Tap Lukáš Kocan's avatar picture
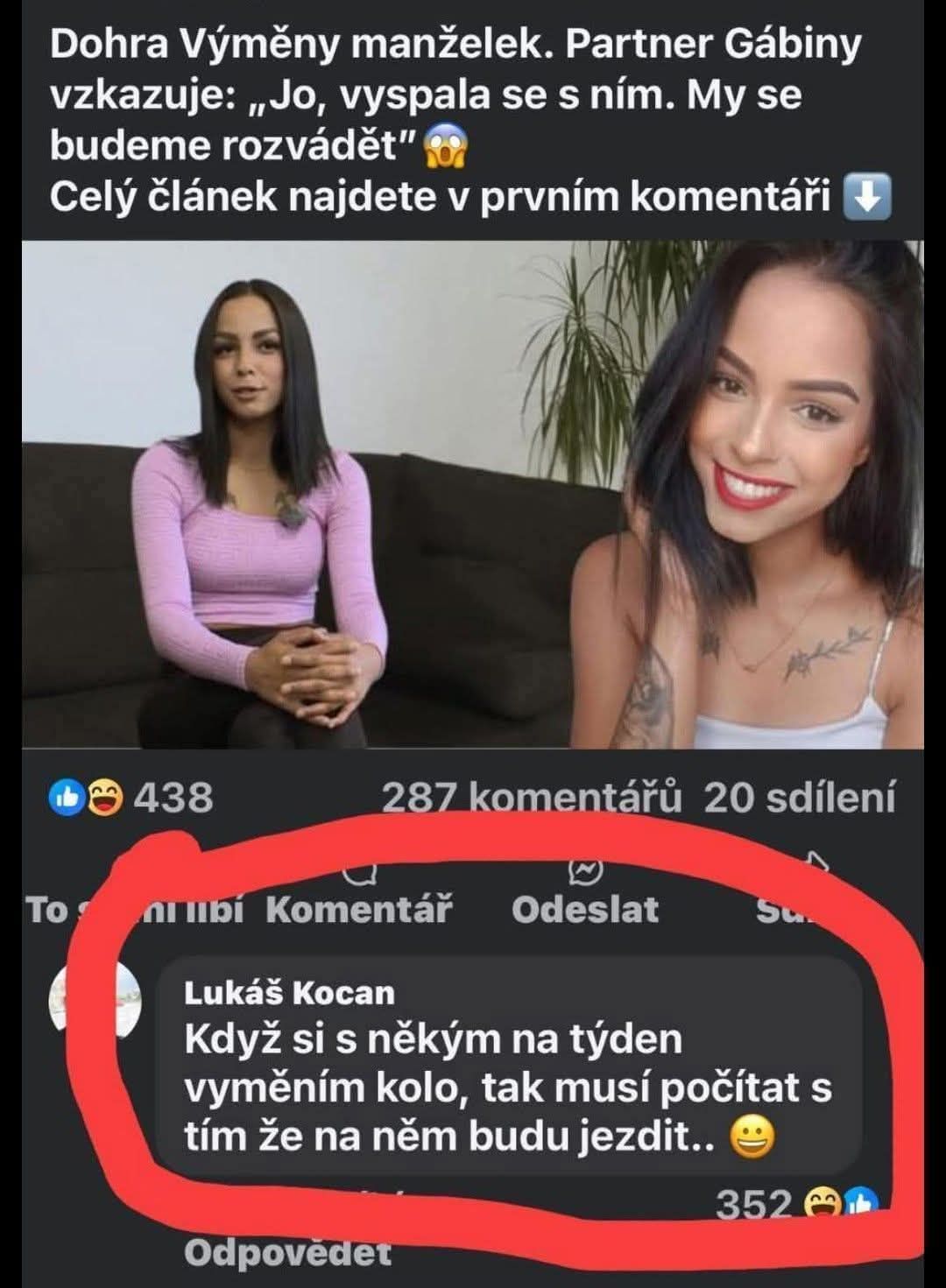946x1288 pixels. coord(95,1000)
